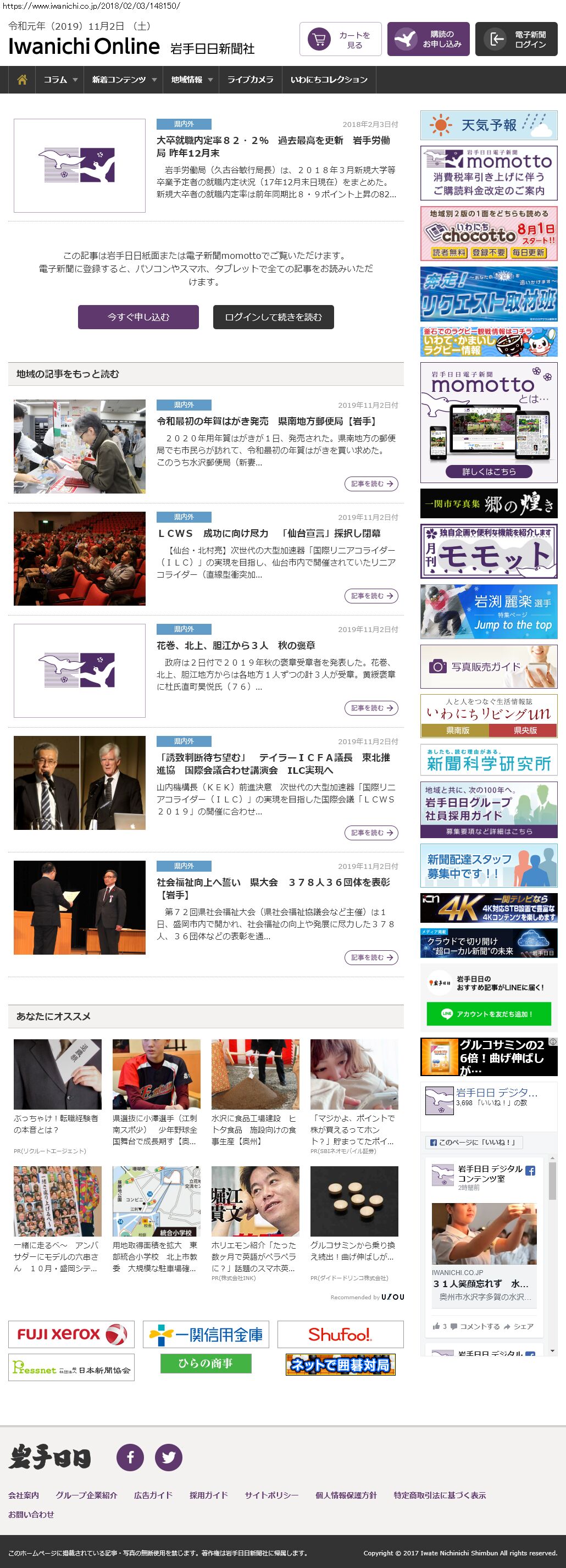This screenshot has width=566, height=1568.
Task: Open いわにちコレクション section
Action: click(329, 80)
